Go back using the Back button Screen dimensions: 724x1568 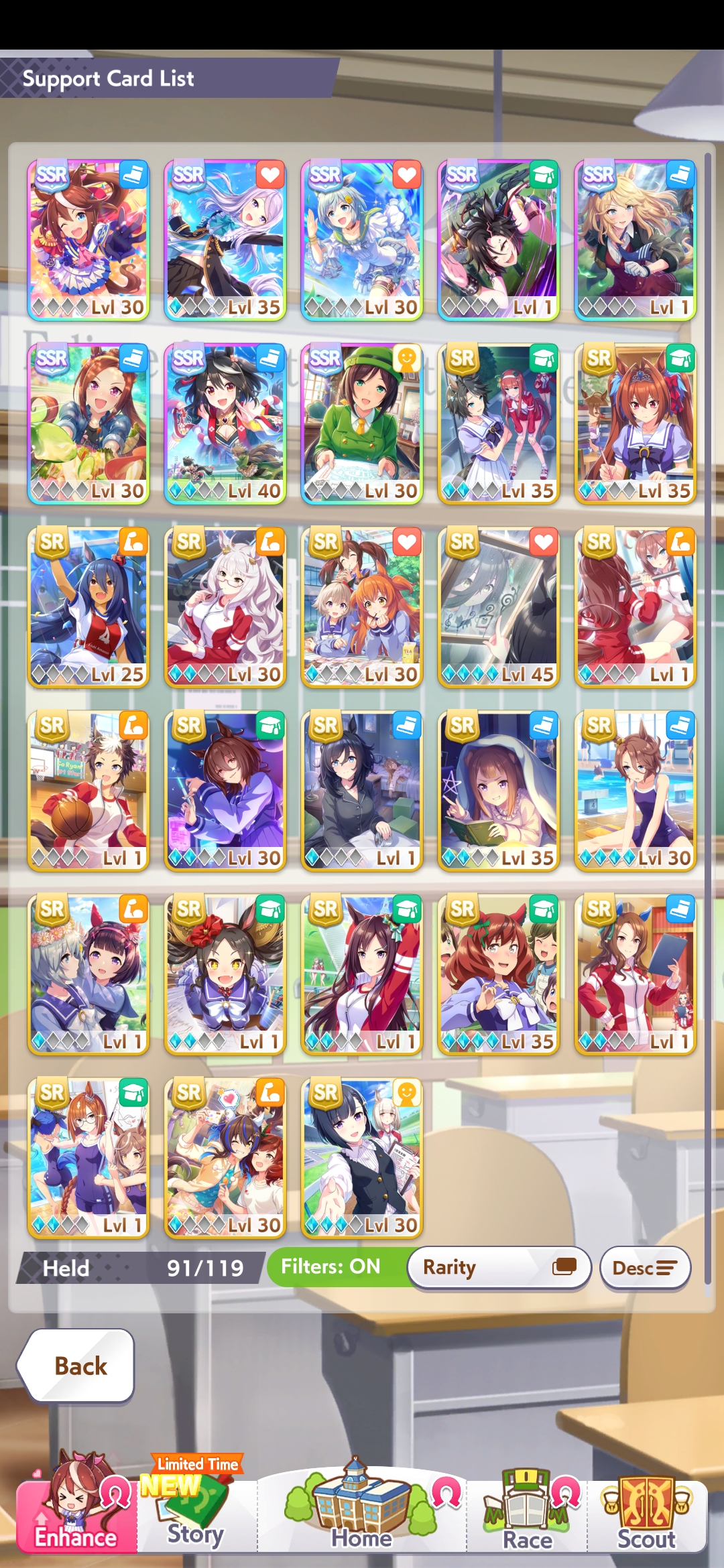[80, 1366]
